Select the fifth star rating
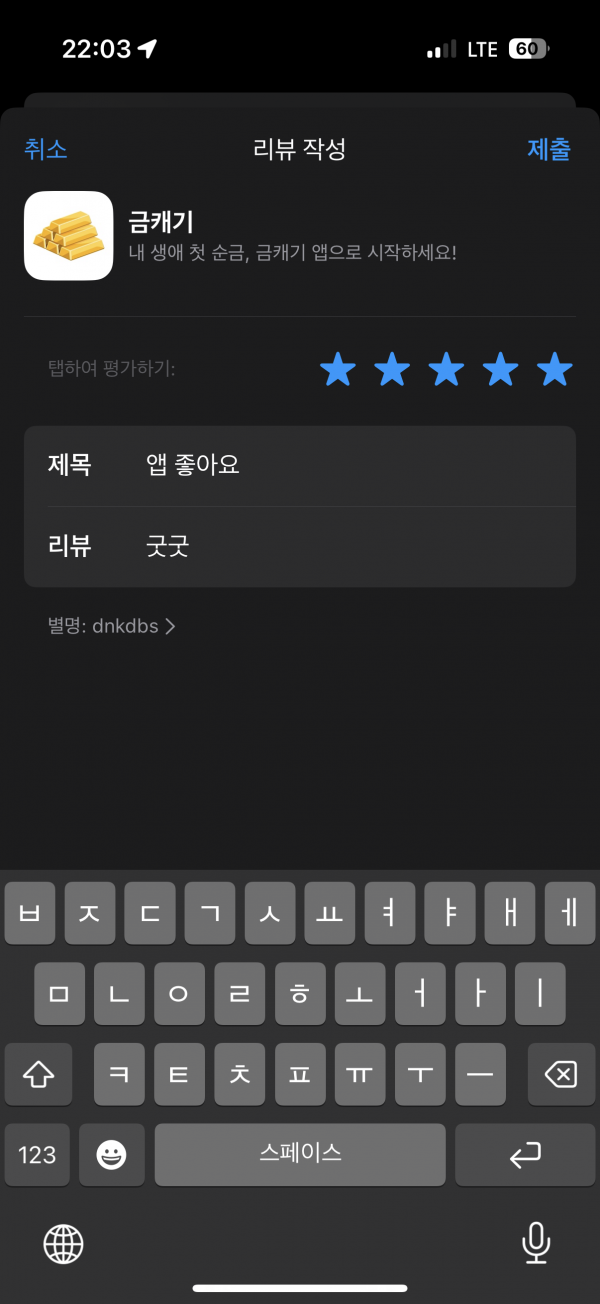Image resolution: width=600 pixels, height=1304 pixels. (x=554, y=370)
